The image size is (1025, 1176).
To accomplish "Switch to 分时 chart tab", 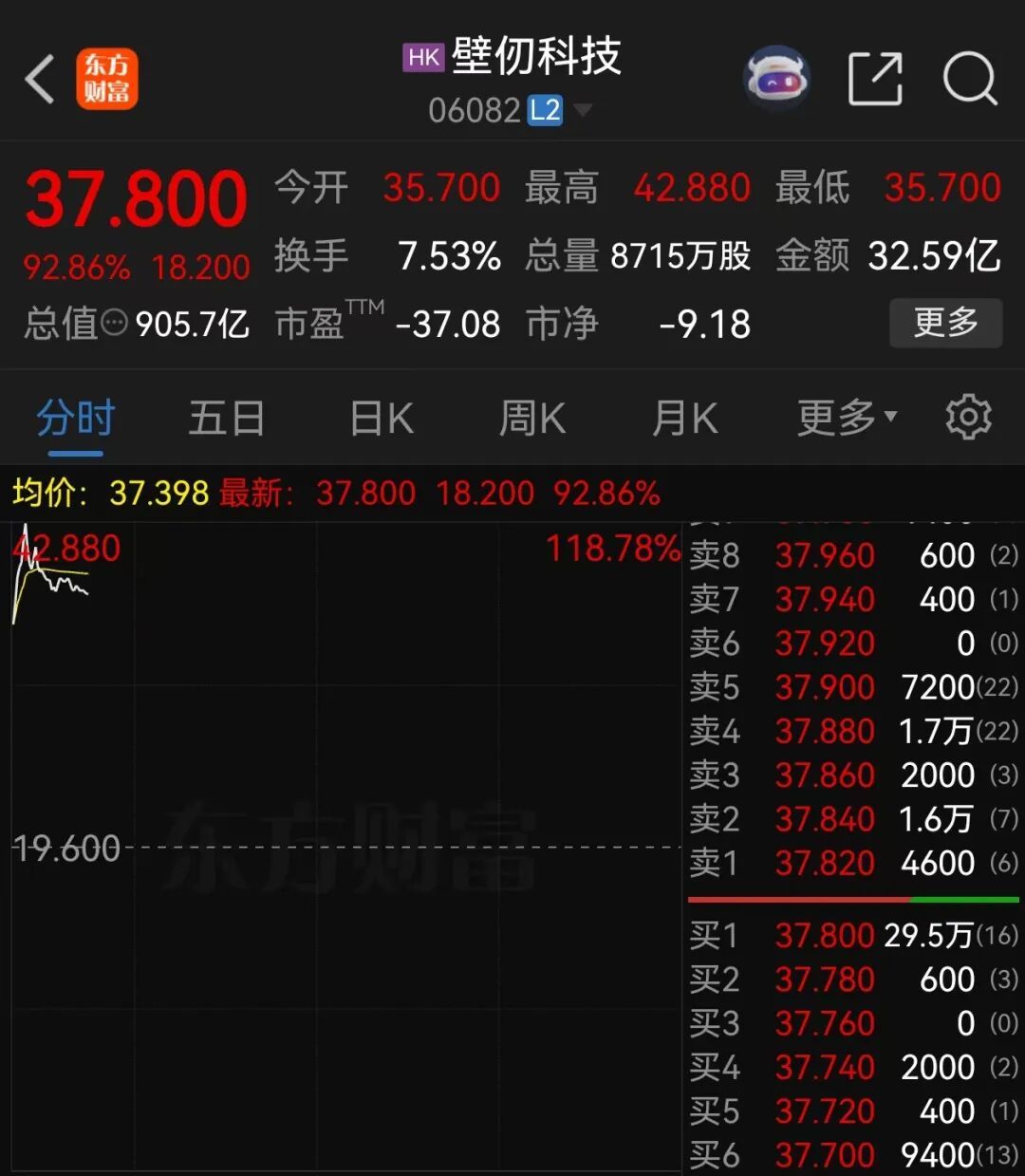I will tap(76, 419).
